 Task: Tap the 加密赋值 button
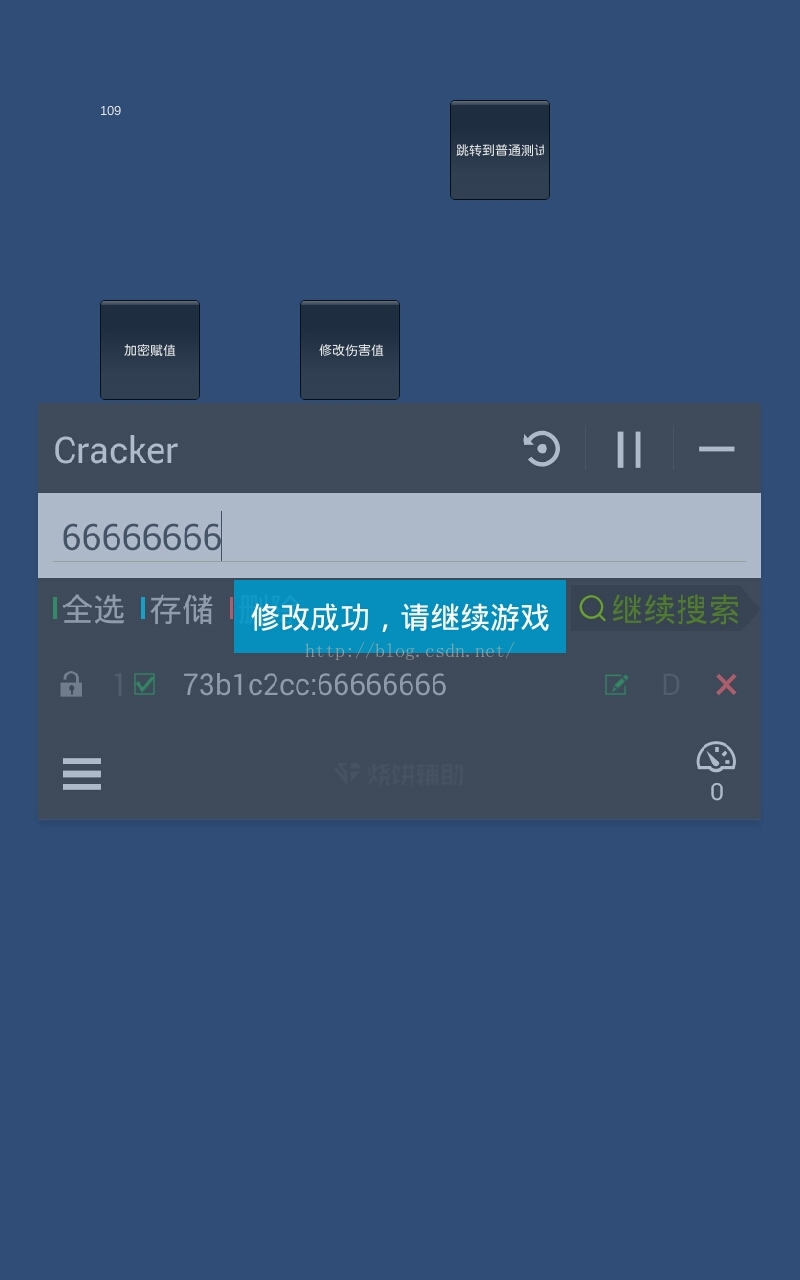click(x=150, y=350)
